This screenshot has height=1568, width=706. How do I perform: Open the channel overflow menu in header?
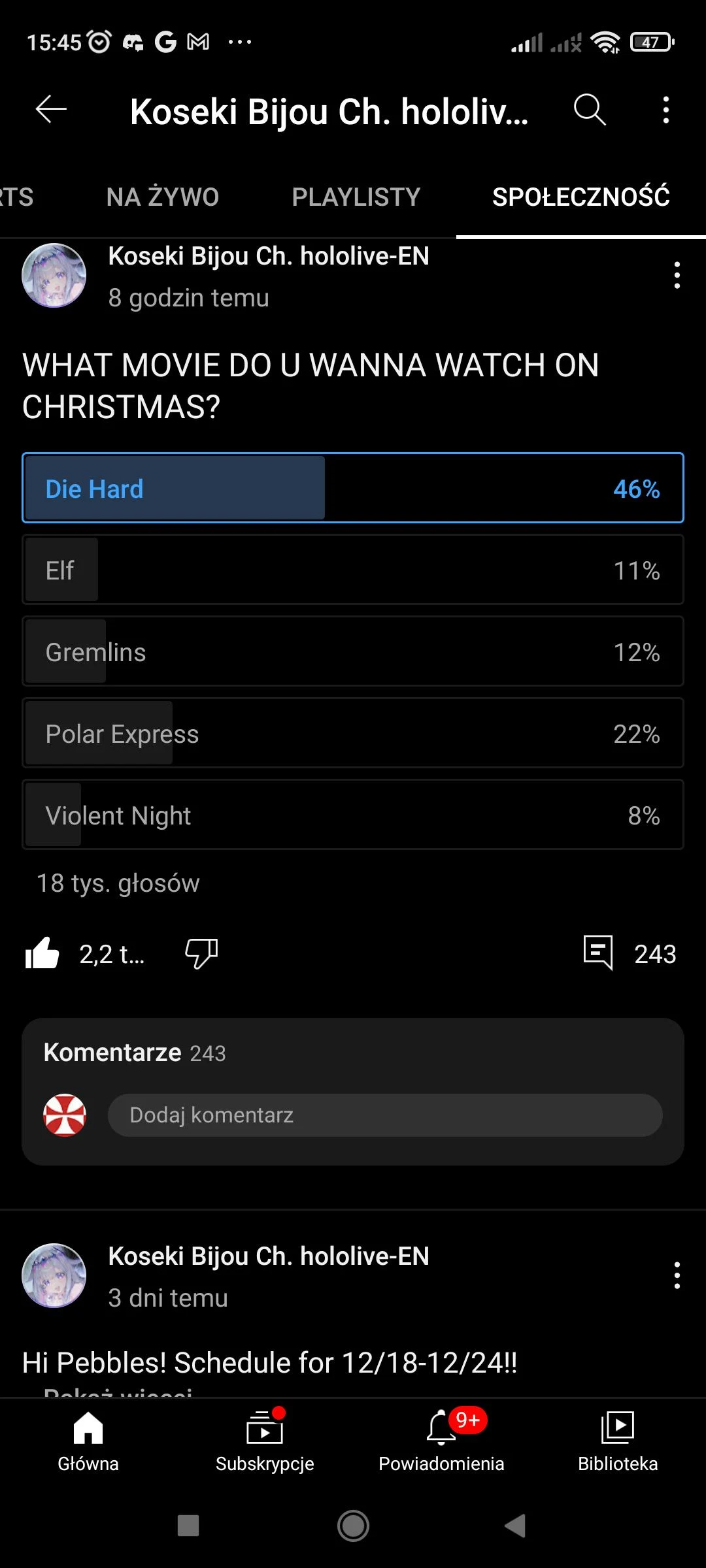pyautogui.click(x=665, y=110)
